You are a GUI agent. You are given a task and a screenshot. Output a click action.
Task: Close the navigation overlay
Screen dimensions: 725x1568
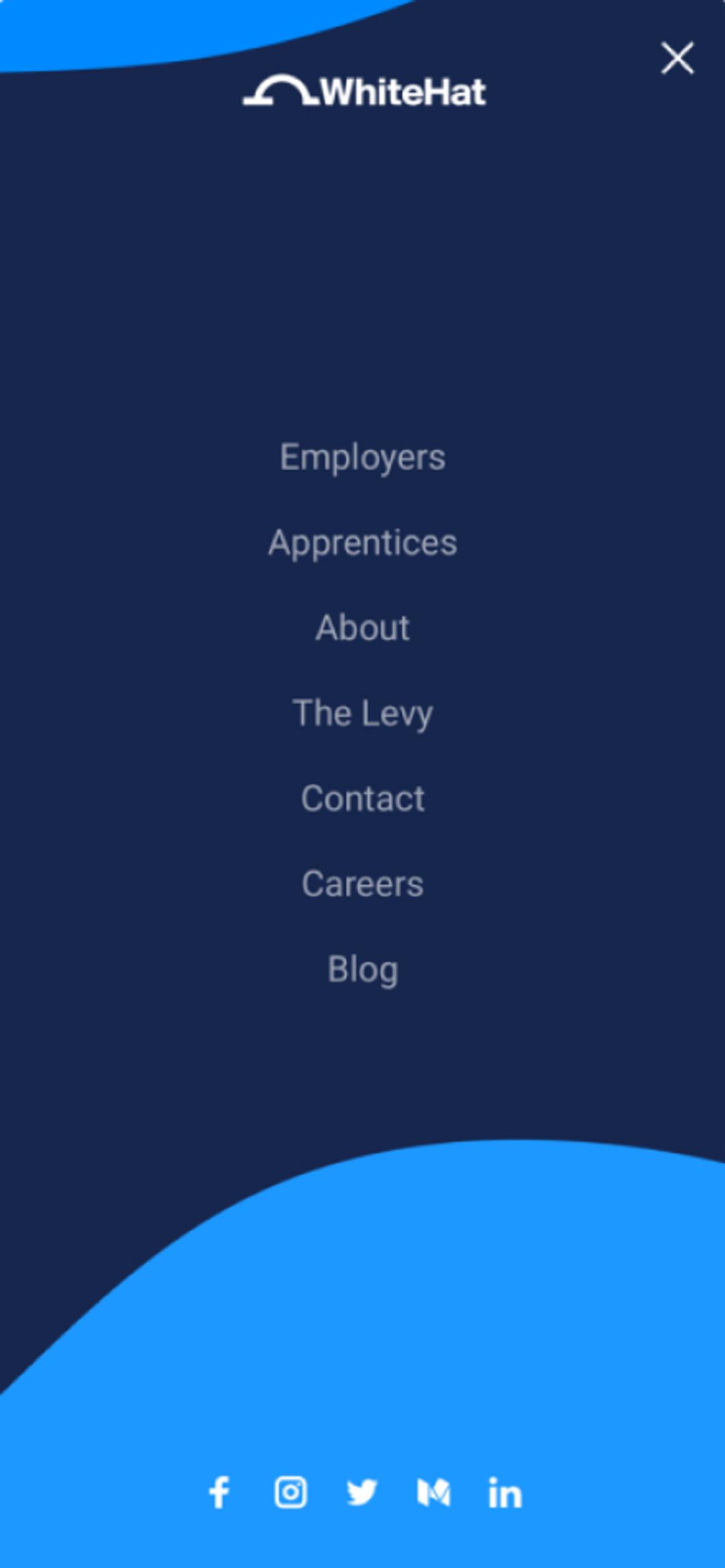tap(678, 58)
